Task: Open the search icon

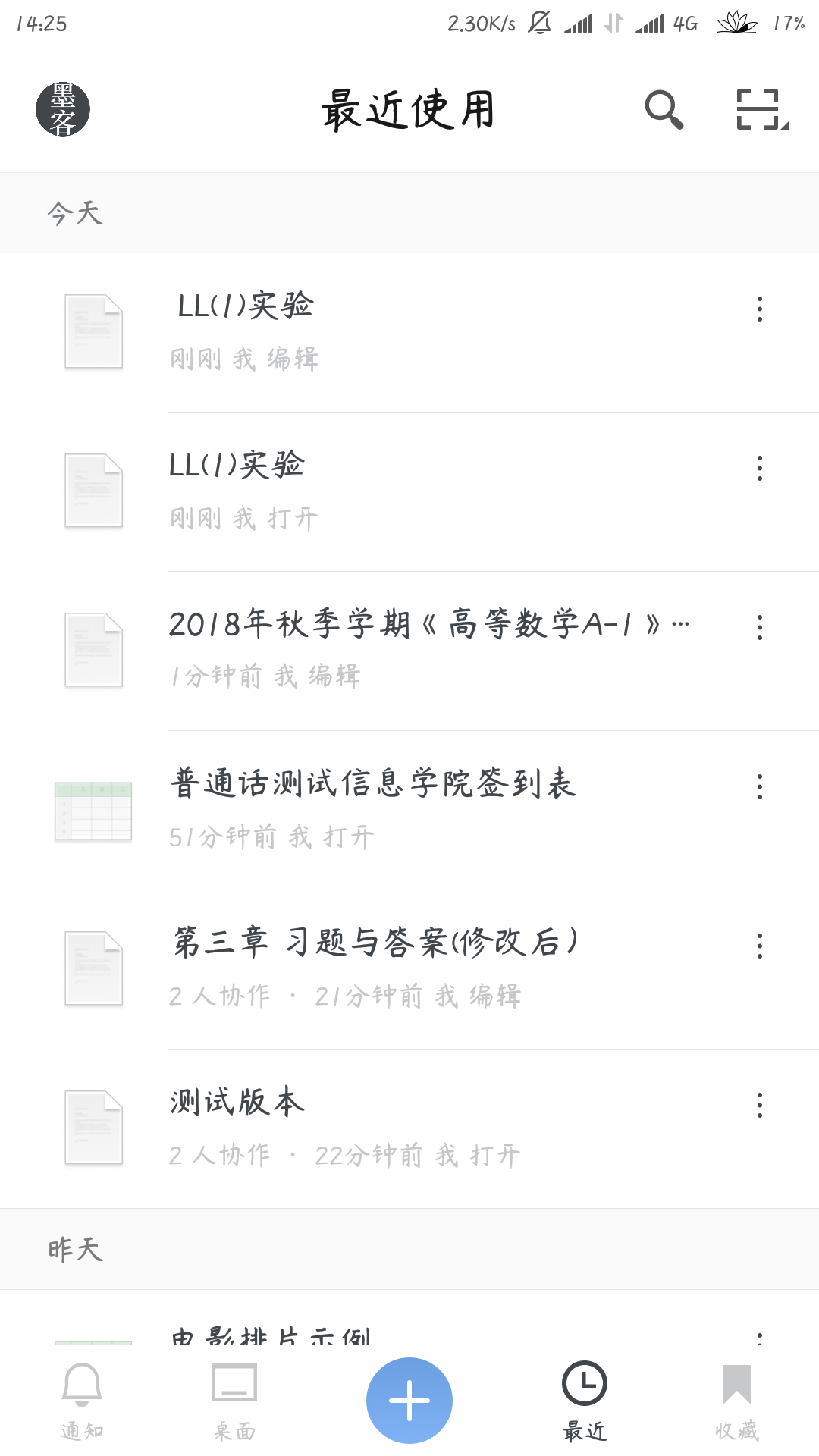Action: point(664,110)
